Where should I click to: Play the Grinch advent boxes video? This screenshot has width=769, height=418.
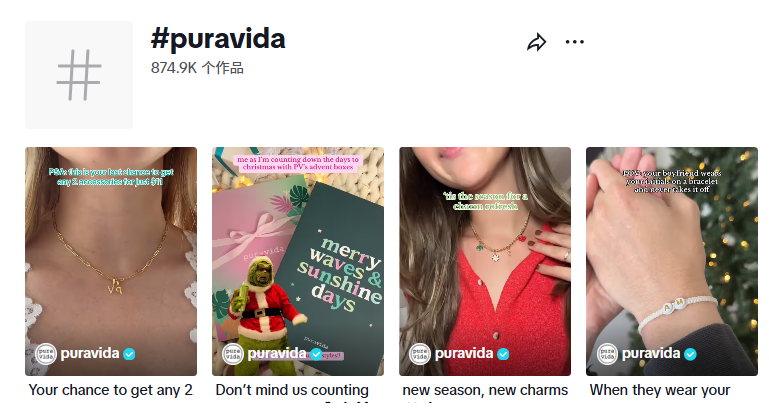pyautogui.click(x=298, y=260)
